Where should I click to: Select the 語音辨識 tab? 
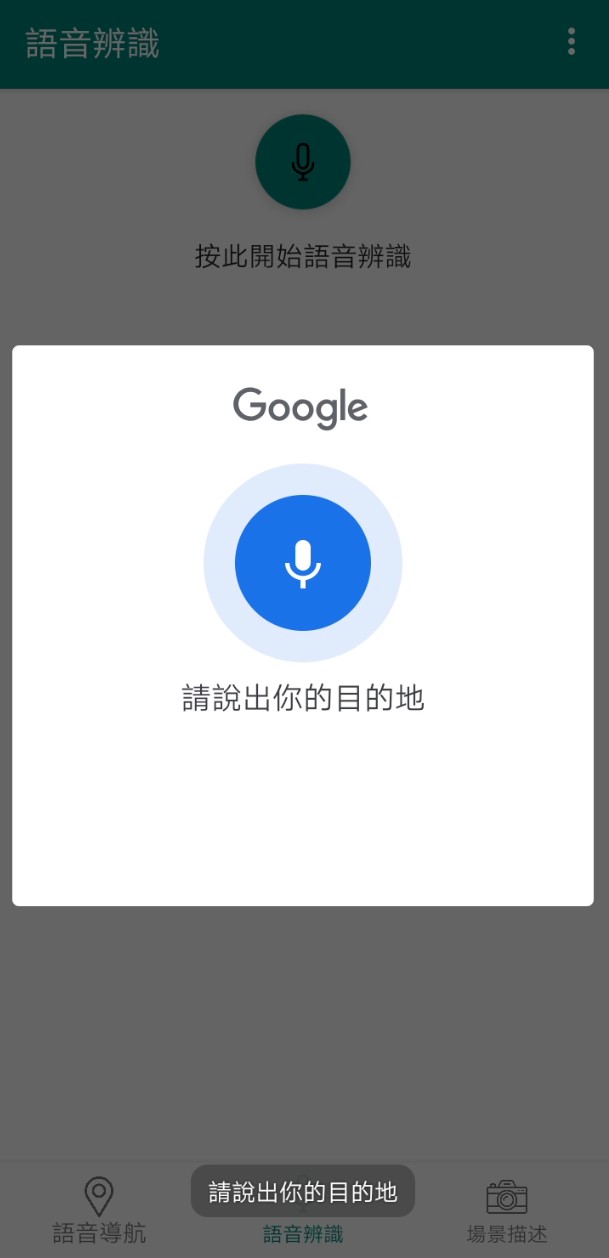pos(303,1232)
